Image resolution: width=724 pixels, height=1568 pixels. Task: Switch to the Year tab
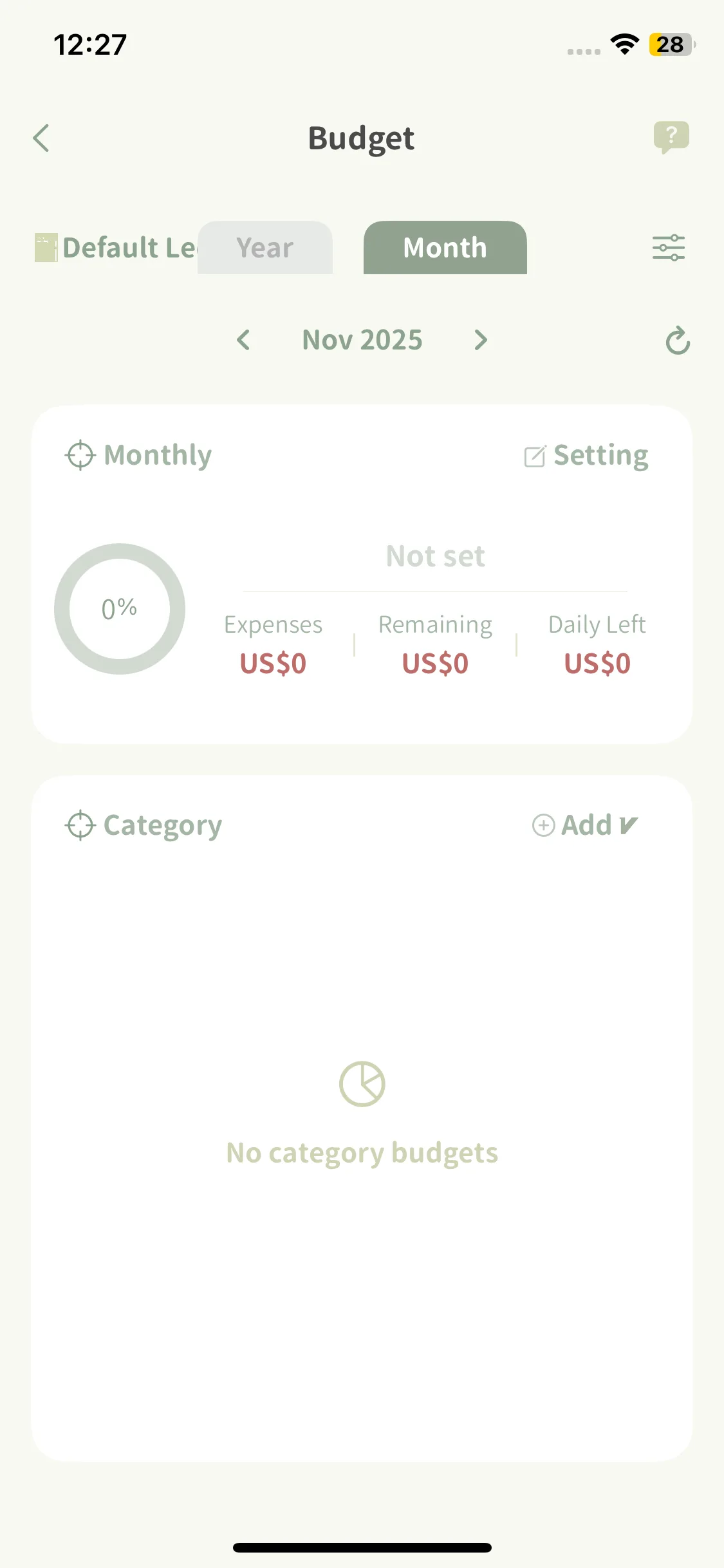pos(265,248)
